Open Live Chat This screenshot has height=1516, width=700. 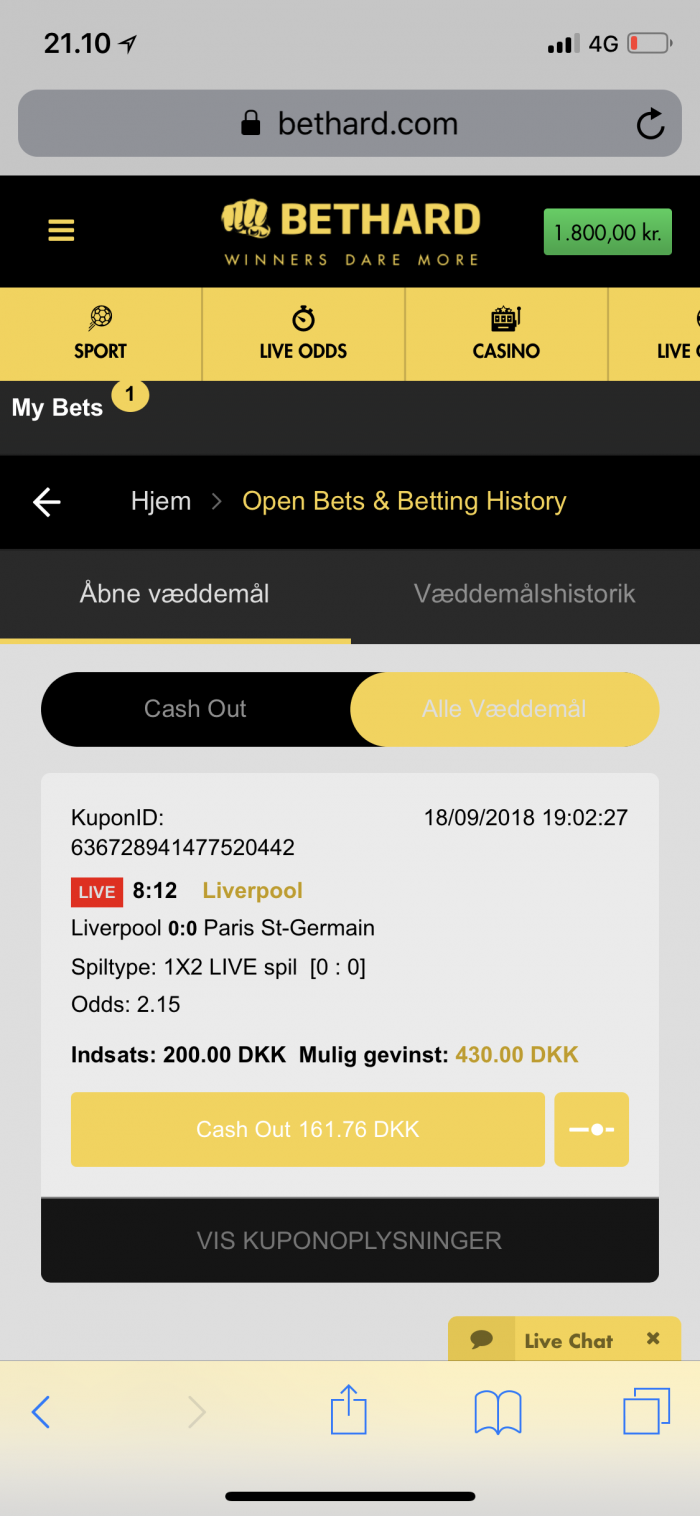pyautogui.click(x=550, y=1340)
